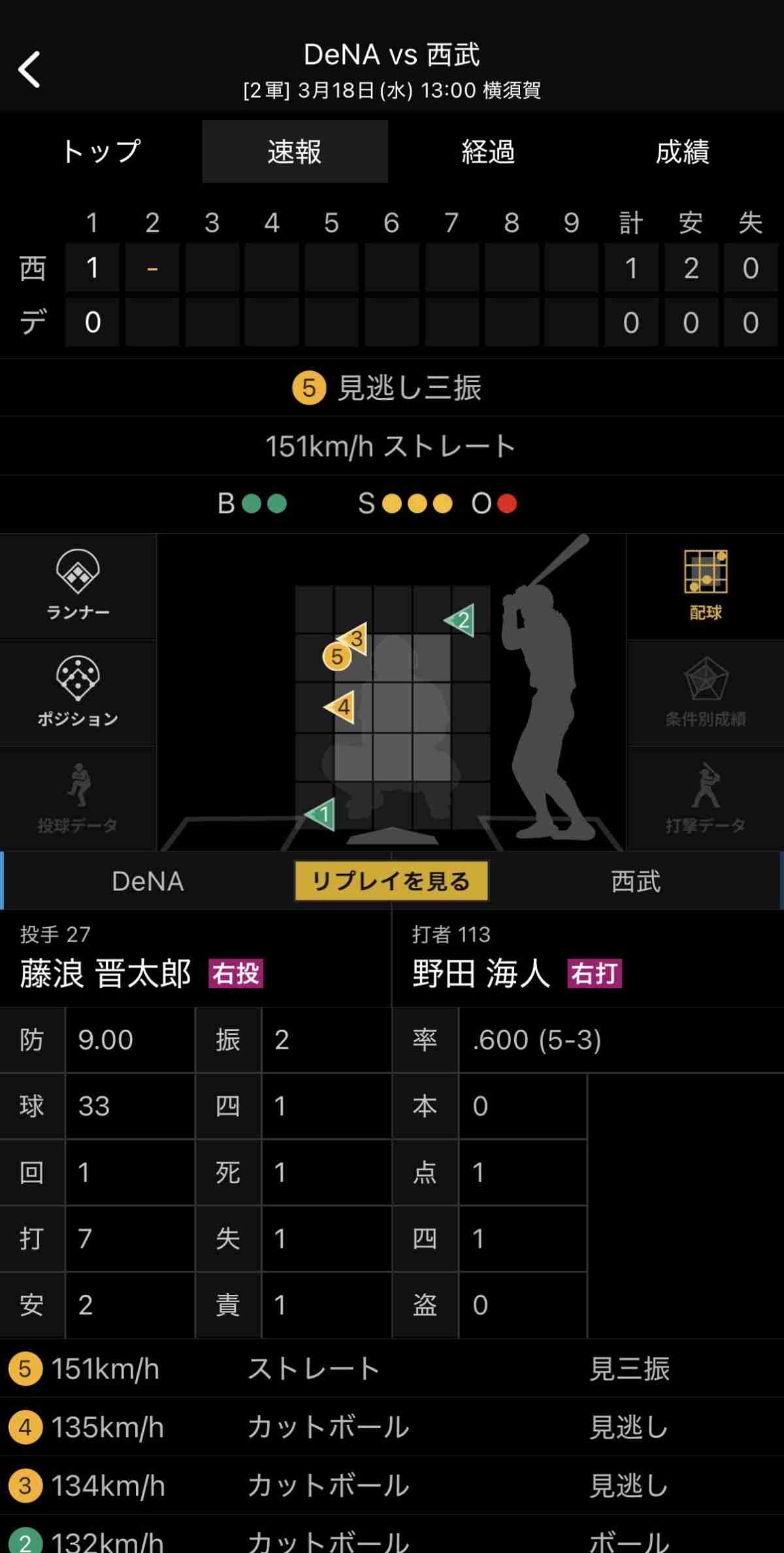Open batter 野田 海人 profile
The height and width of the screenshot is (1553, 784).
click(481, 973)
